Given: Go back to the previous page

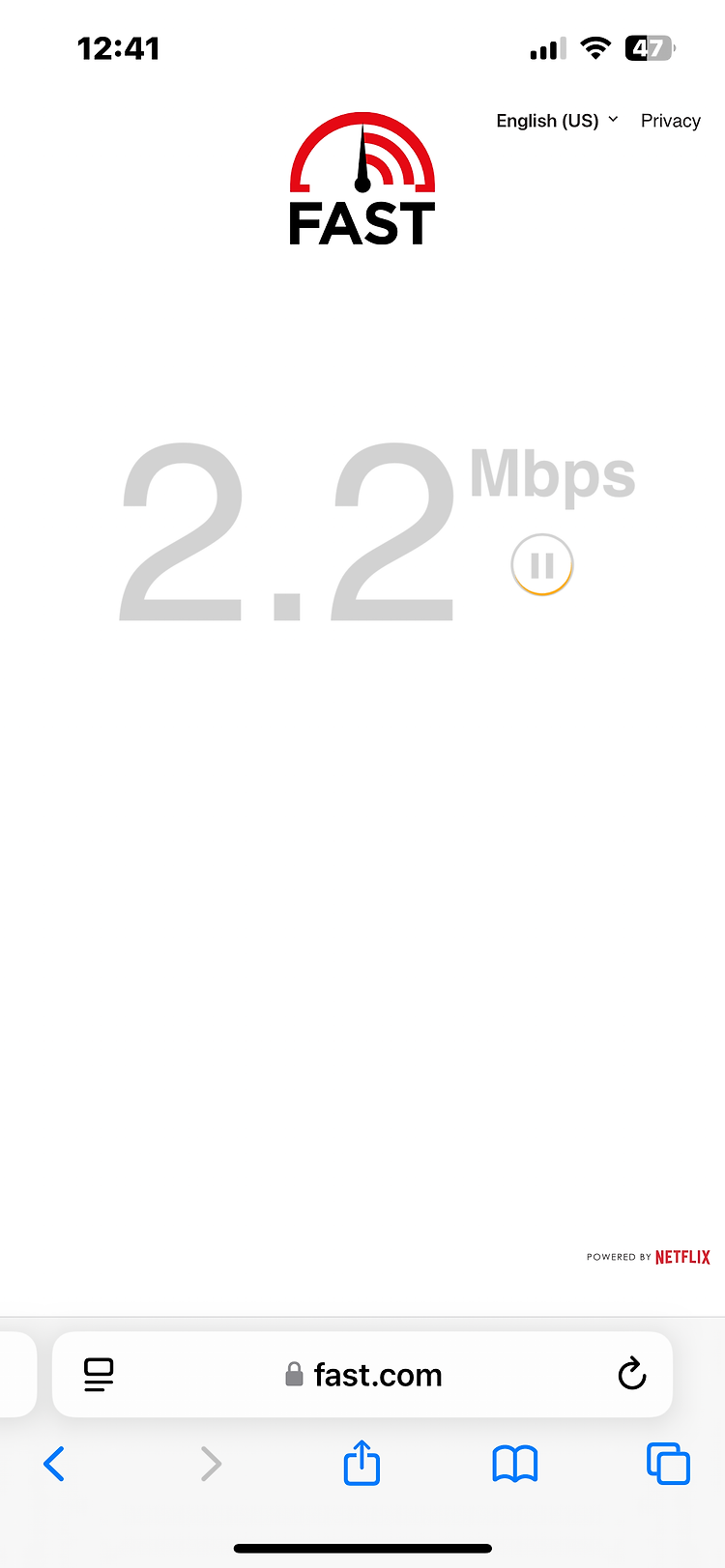Looking at the screenshot, I should tap(54, 1464).
